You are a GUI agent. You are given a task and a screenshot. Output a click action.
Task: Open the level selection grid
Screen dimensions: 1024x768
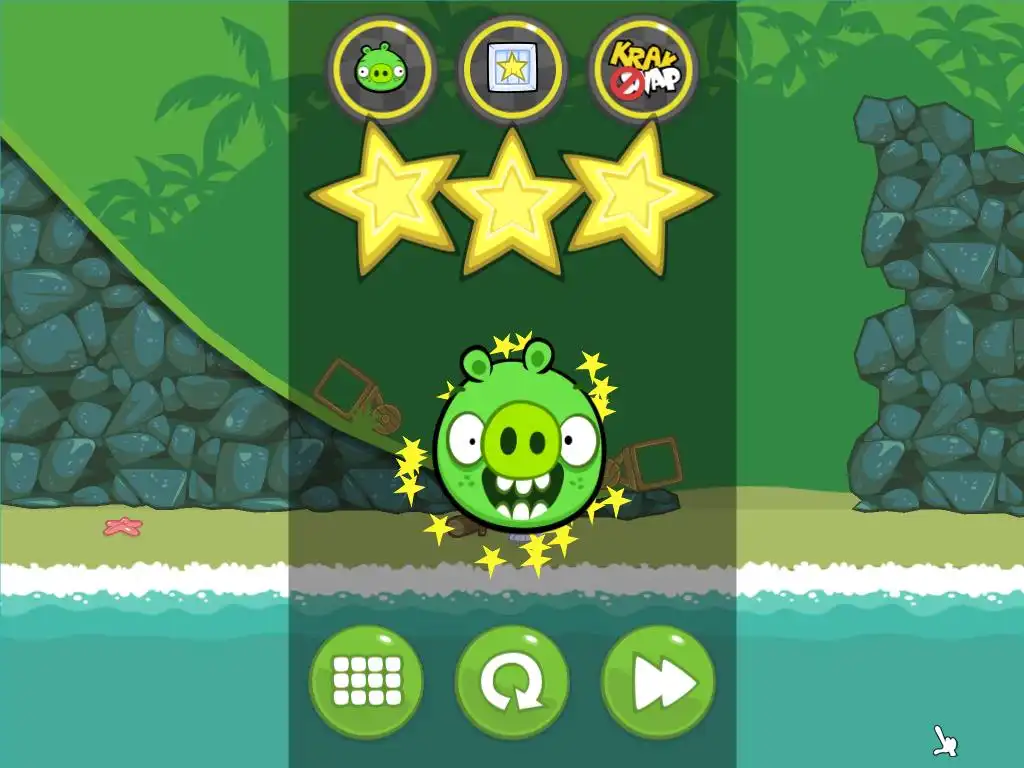coord(366,682)
